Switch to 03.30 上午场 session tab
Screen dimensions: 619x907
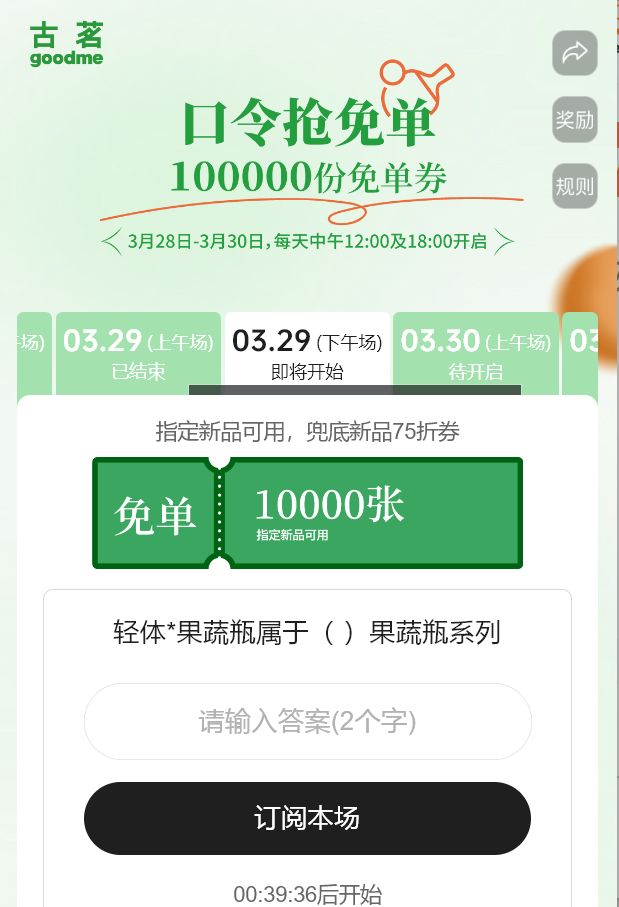tap(475, 354)
